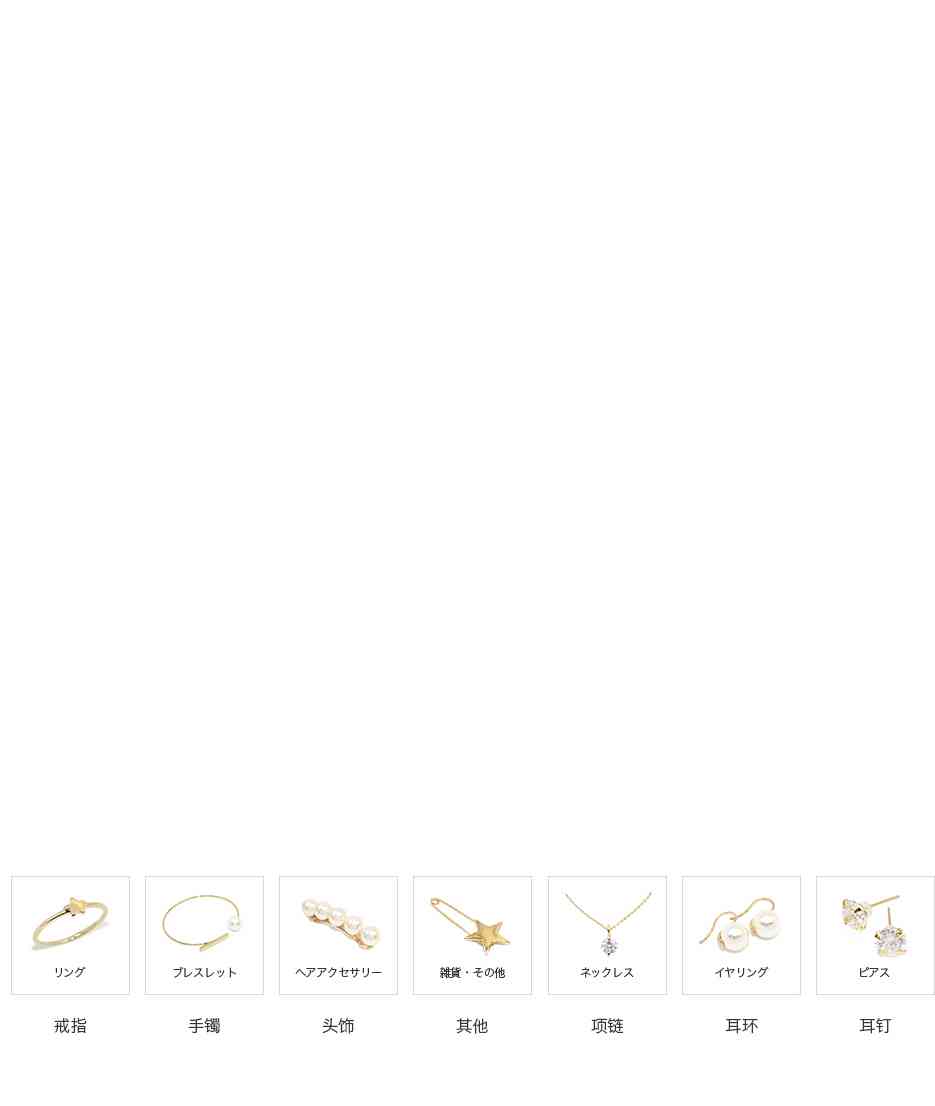View the 耳钉 stud earring category
Viewport: 935px width, 1106px height.
pyautogui.click(x=875, y=935)
